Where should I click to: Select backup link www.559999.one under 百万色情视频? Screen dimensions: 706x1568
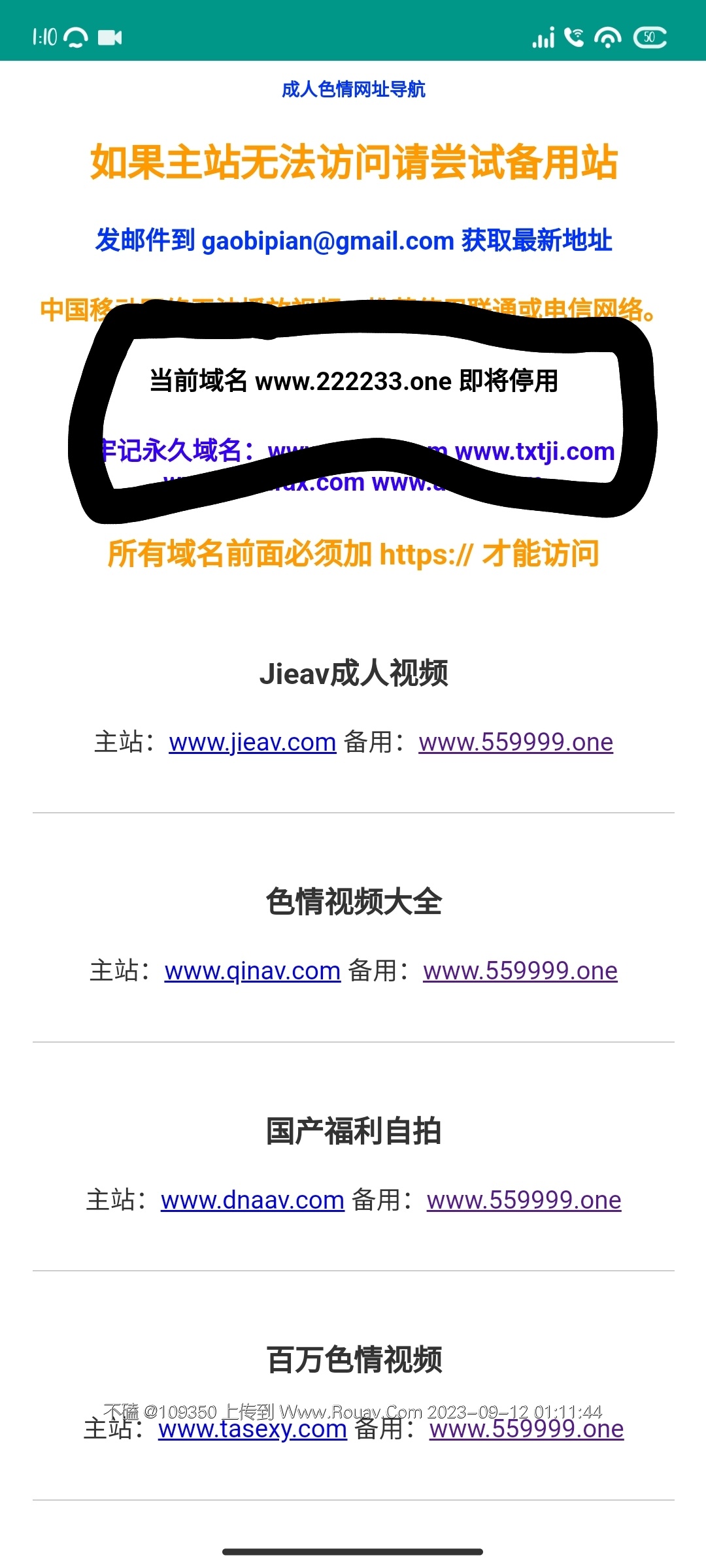coord(526,1429)
